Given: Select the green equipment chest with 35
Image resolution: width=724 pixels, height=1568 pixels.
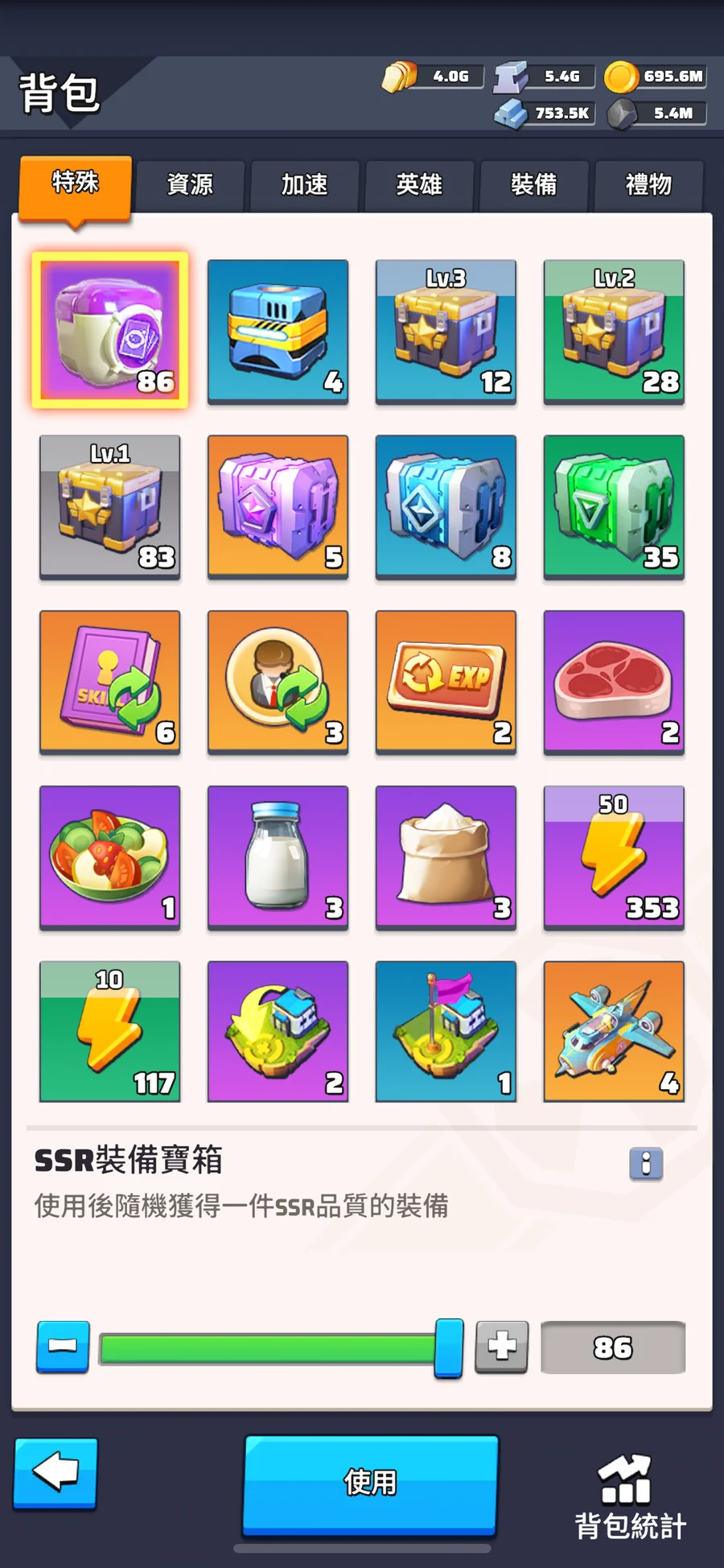Looking at the screenshot, I should [614, 506].
